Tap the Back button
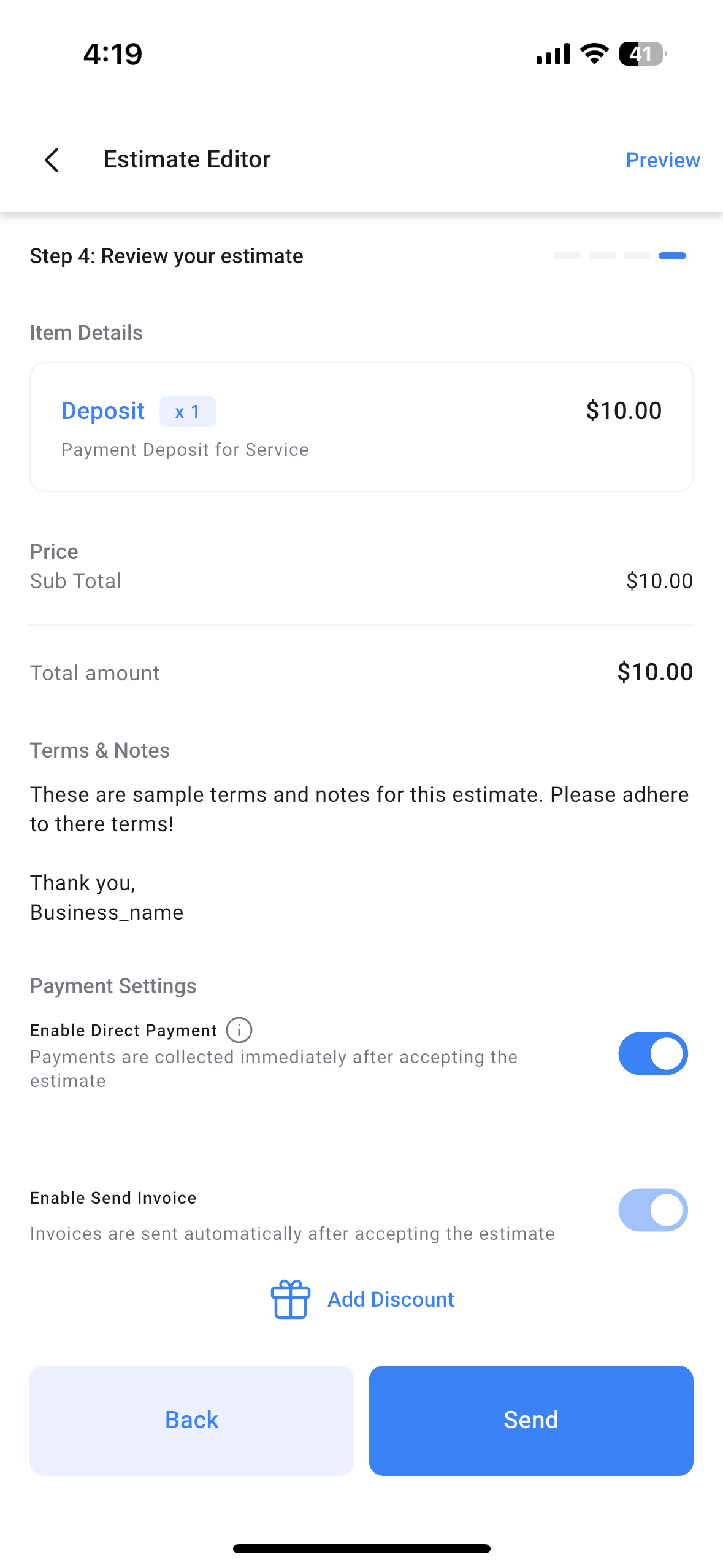 pos(191,1420)
